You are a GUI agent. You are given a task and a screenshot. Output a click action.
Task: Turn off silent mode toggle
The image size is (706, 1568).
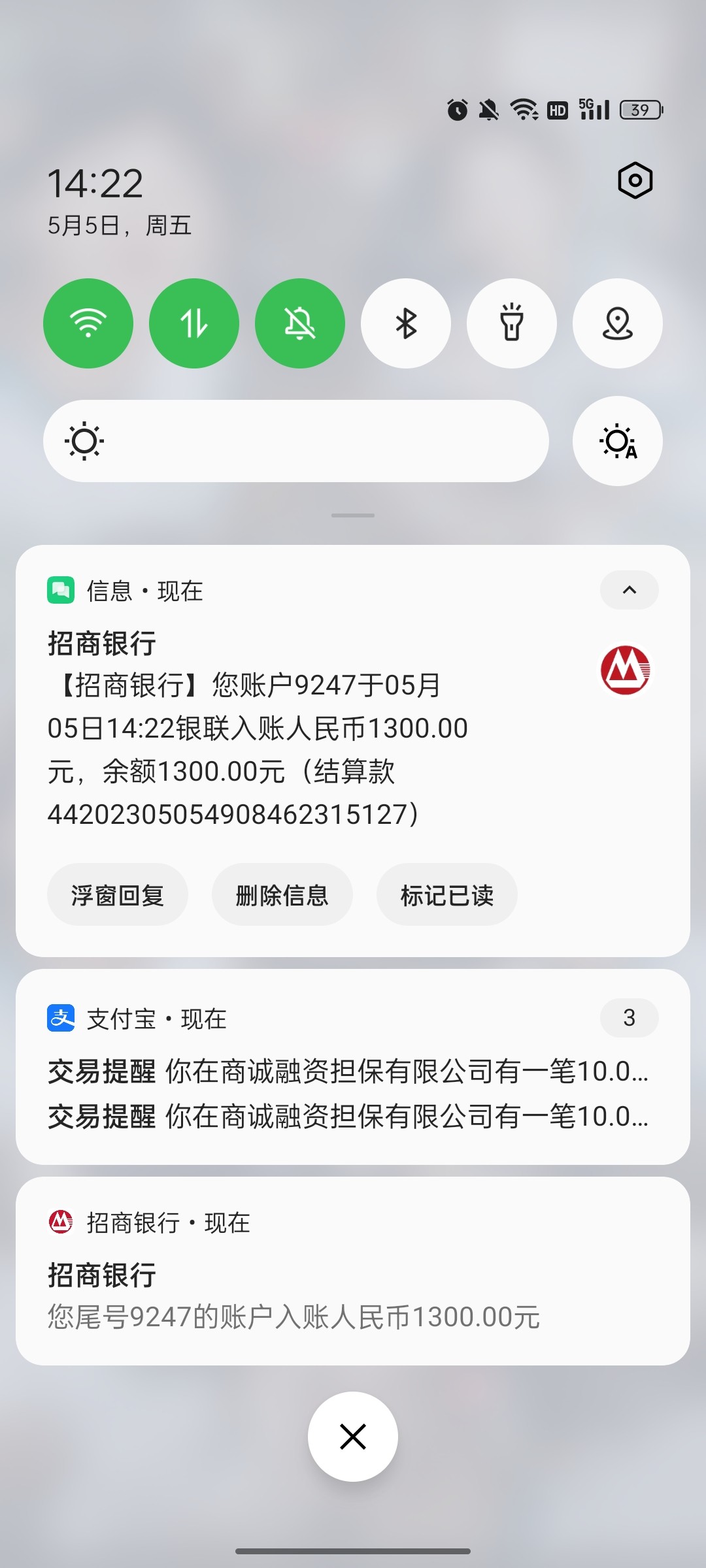tap(300, 323)
